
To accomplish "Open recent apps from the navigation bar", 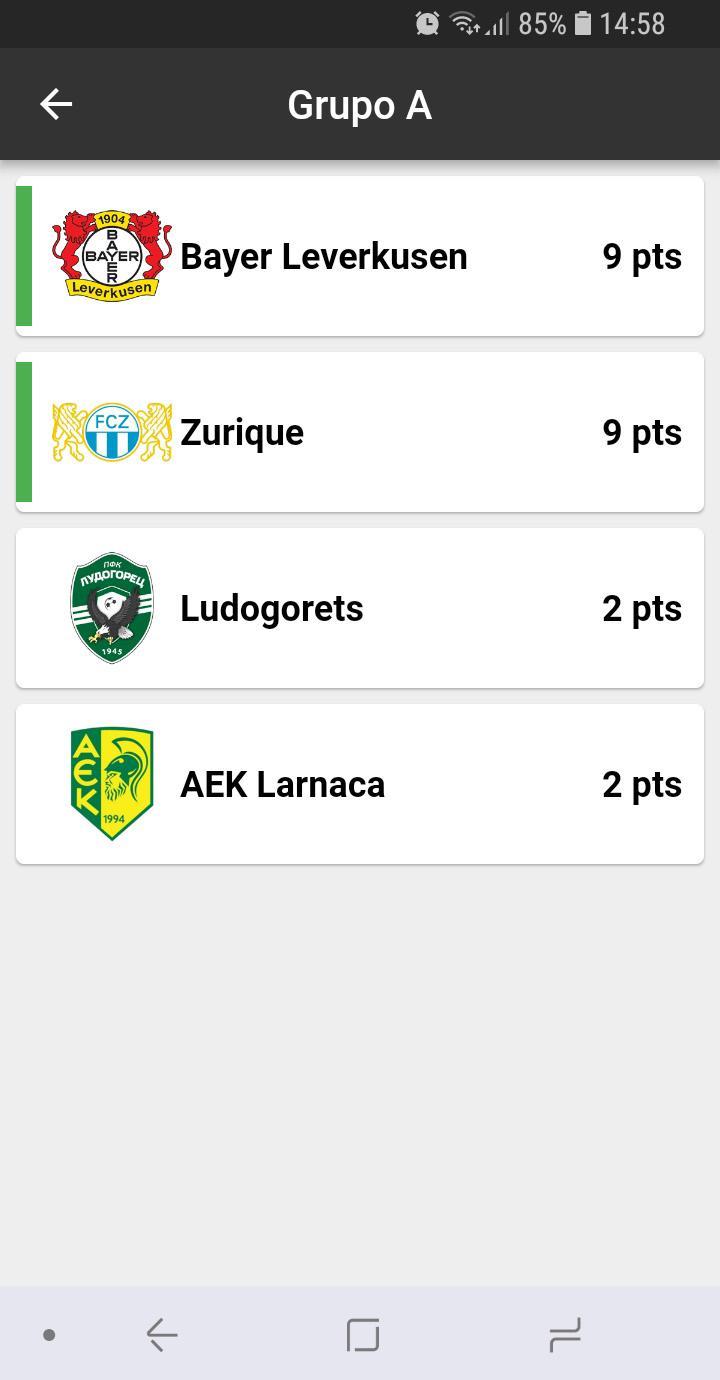I will pos(565,1334).
